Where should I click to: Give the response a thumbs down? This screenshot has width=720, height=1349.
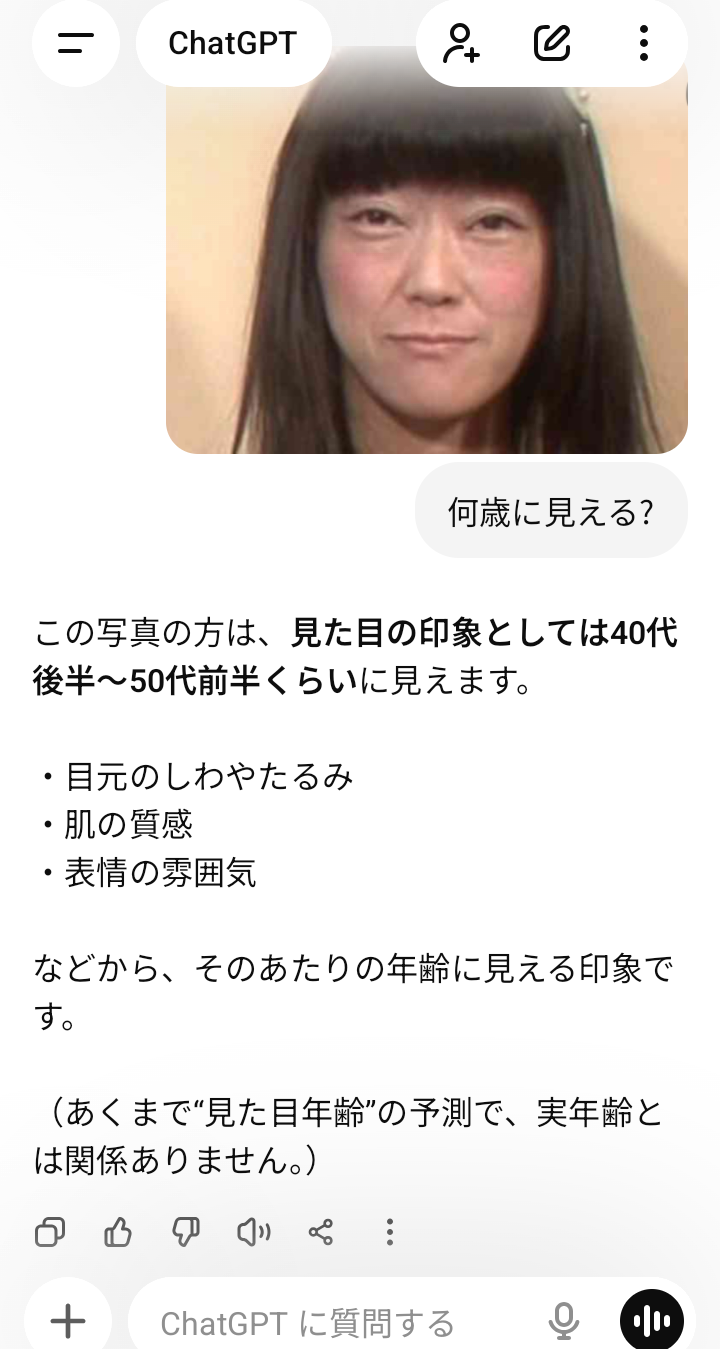186,1232
